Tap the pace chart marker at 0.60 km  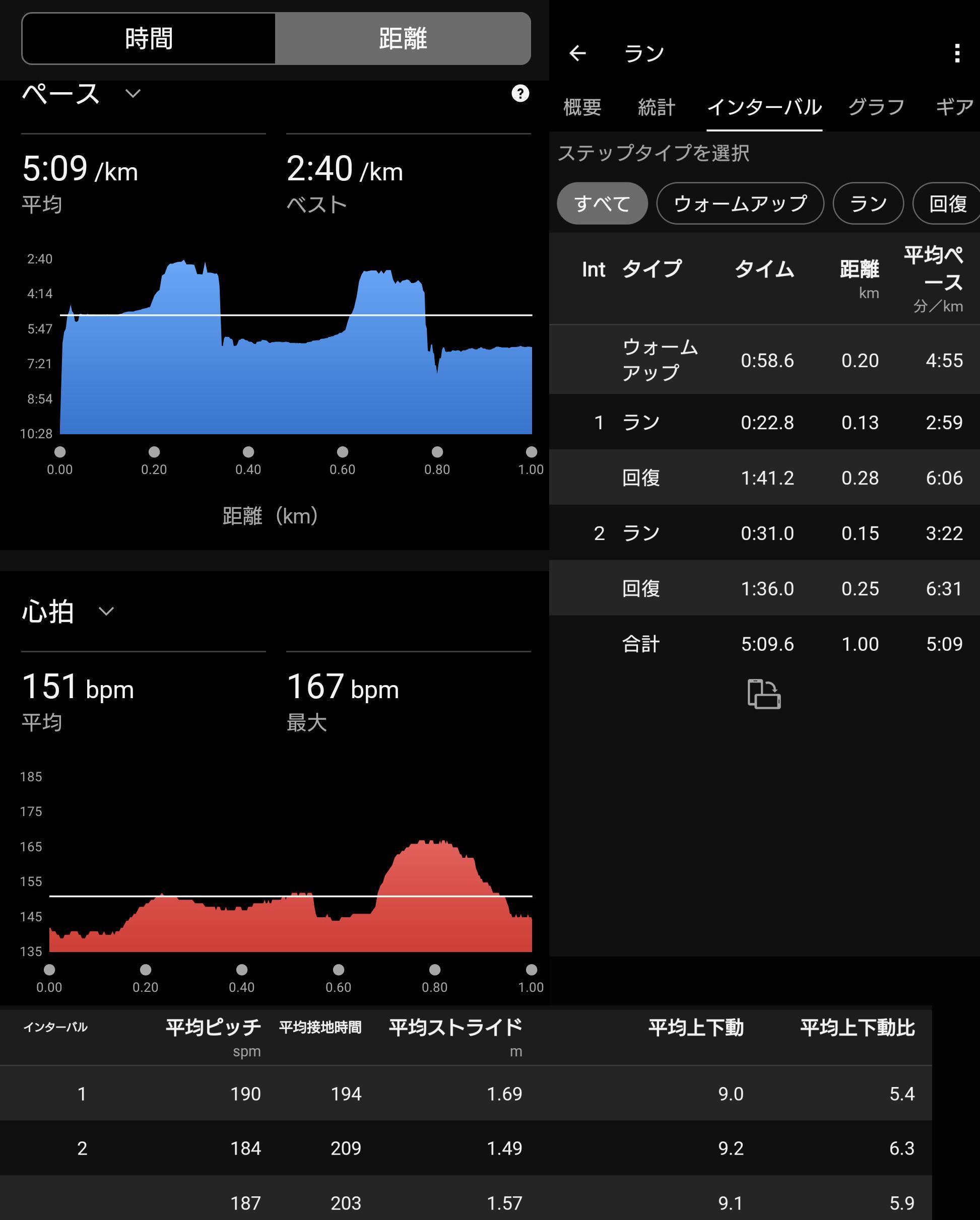(343, 451)
